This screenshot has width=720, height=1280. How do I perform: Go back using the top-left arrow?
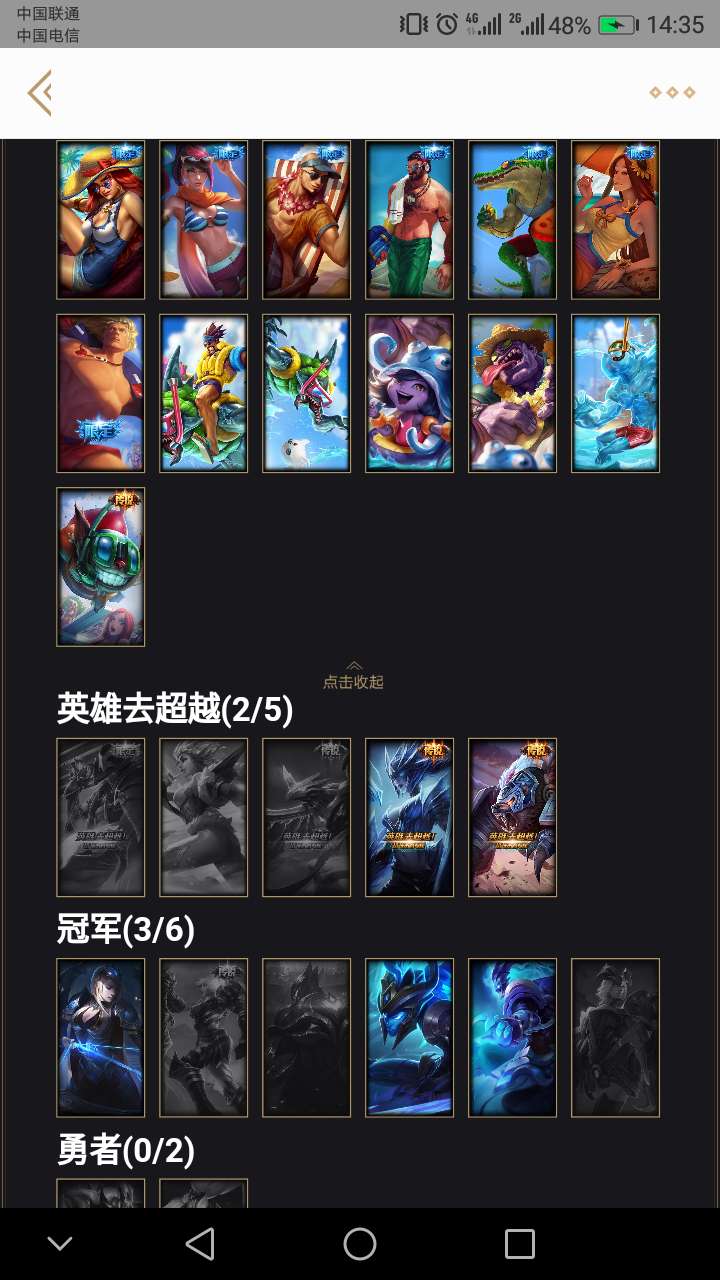point(40,93)
